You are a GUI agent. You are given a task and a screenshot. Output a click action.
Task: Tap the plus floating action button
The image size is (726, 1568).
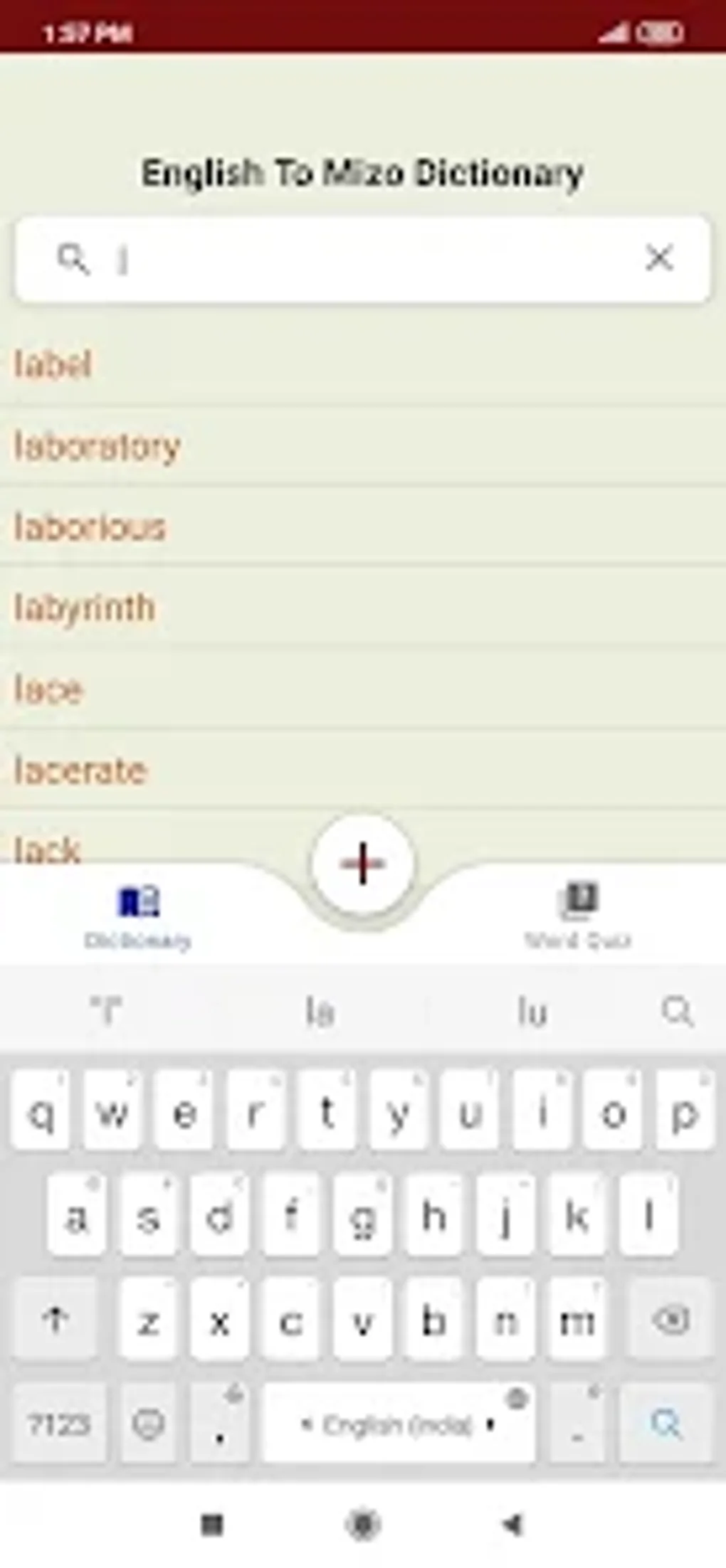point(362,863)
